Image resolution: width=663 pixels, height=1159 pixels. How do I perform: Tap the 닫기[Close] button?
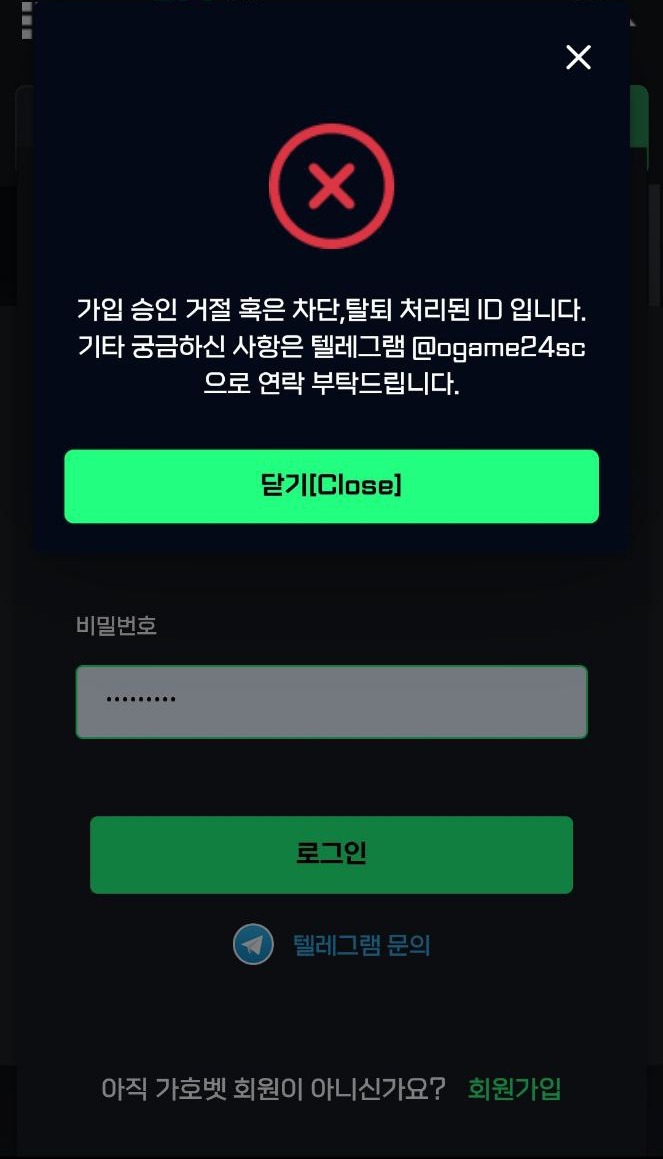331,486
